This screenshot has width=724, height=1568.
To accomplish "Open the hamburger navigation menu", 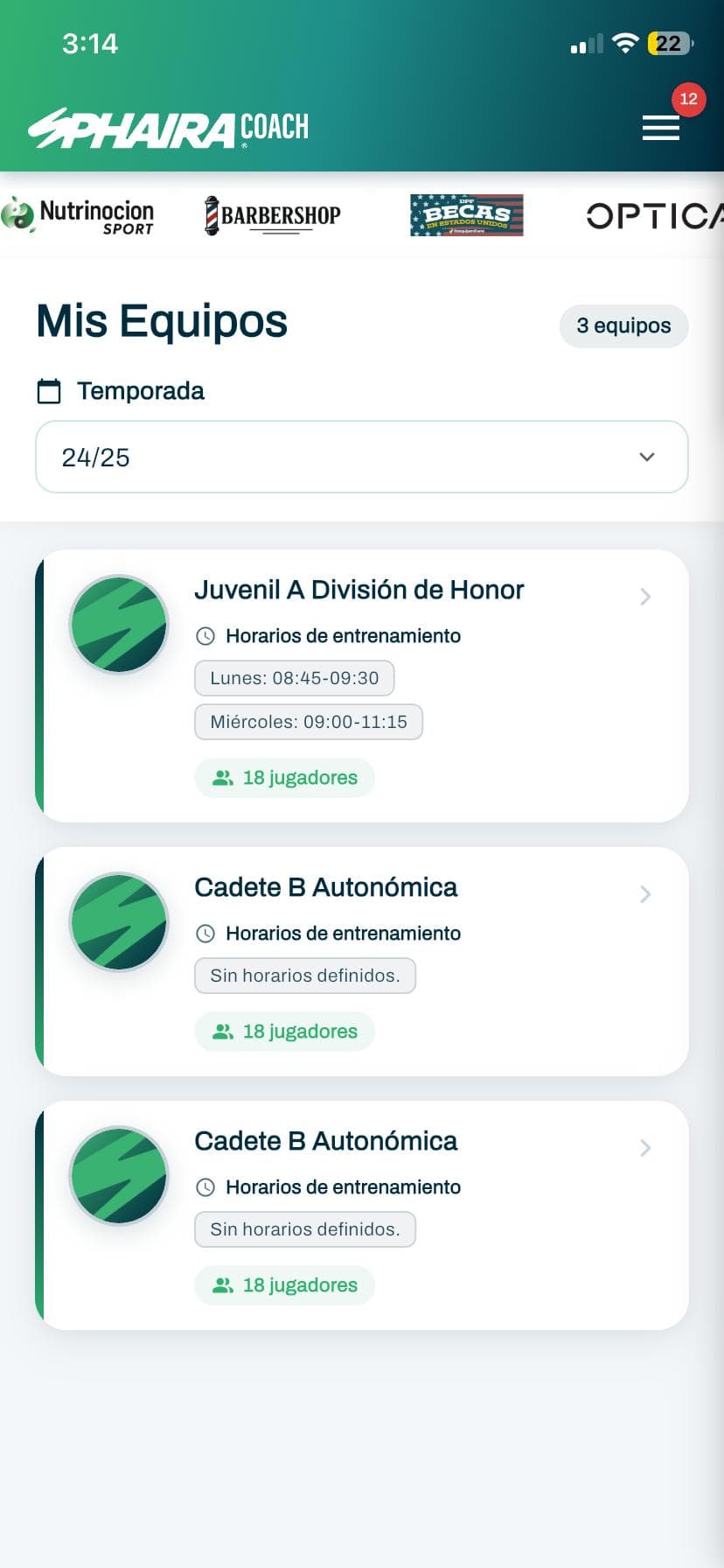I will click(660, 128).
